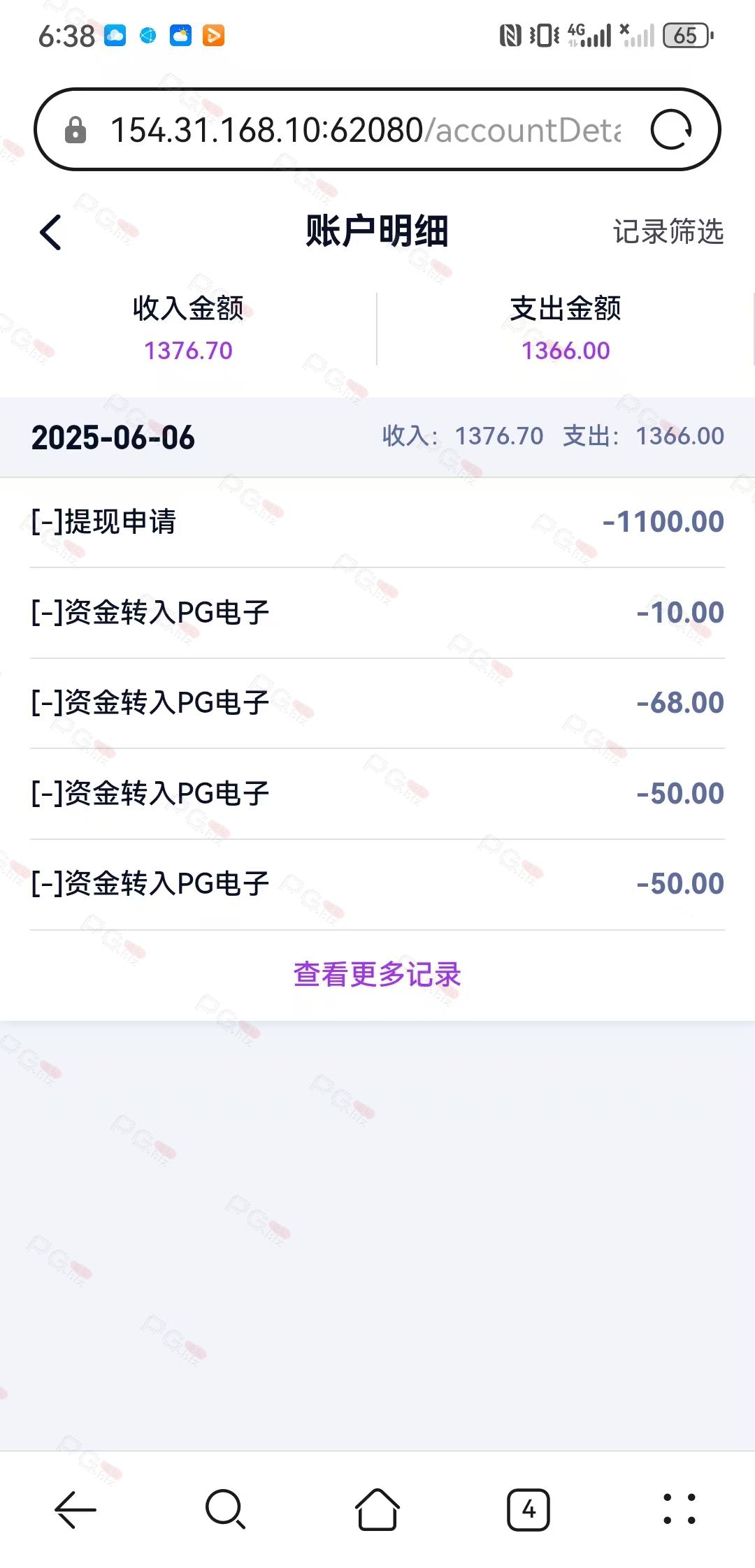The height and width of the screenshot is (1568, 755).
Task: Open the 提现申请 -1100.00 record
Action: [x=377, y=522]
